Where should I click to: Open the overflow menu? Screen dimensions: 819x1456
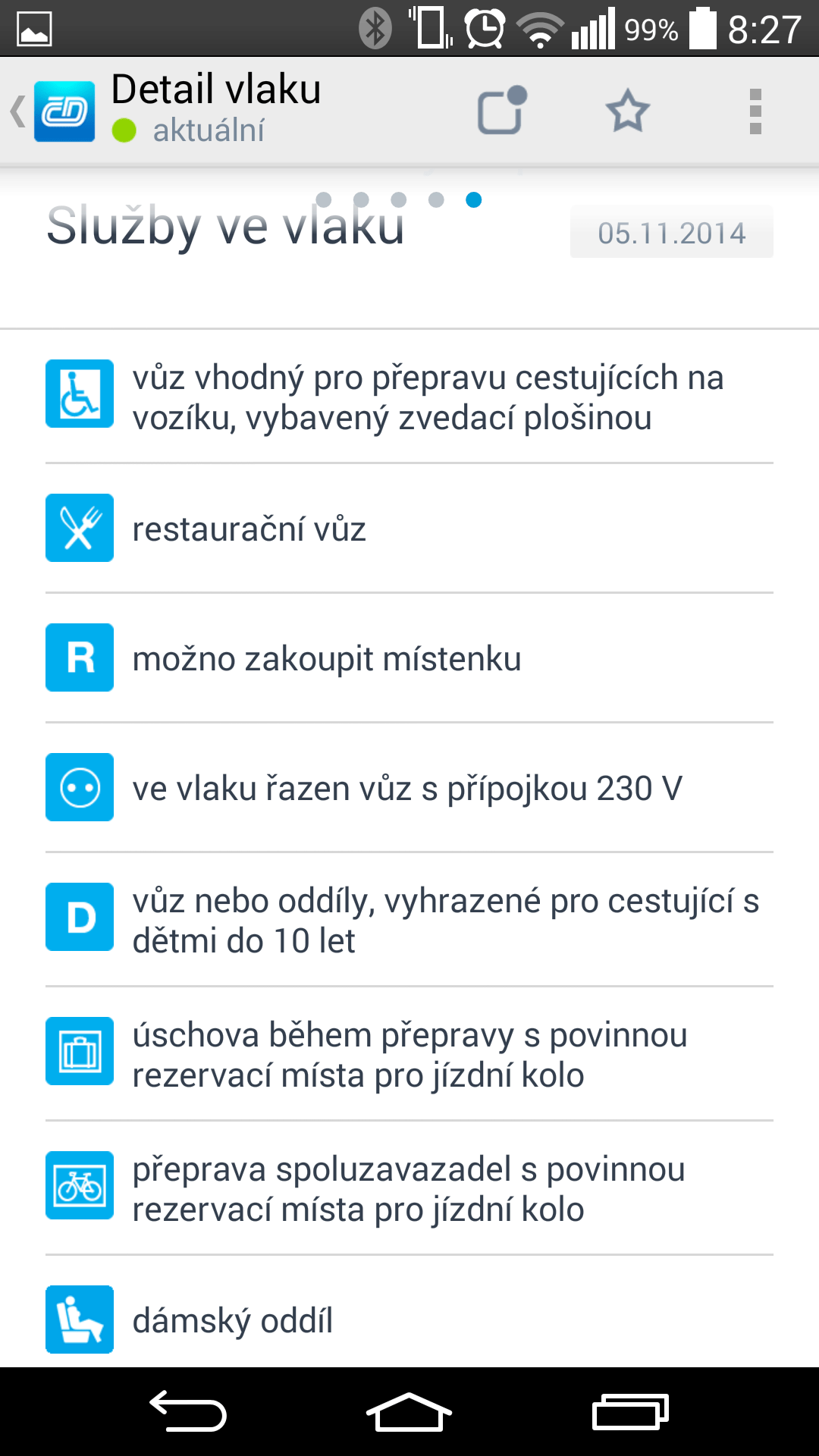pos(755,111)
